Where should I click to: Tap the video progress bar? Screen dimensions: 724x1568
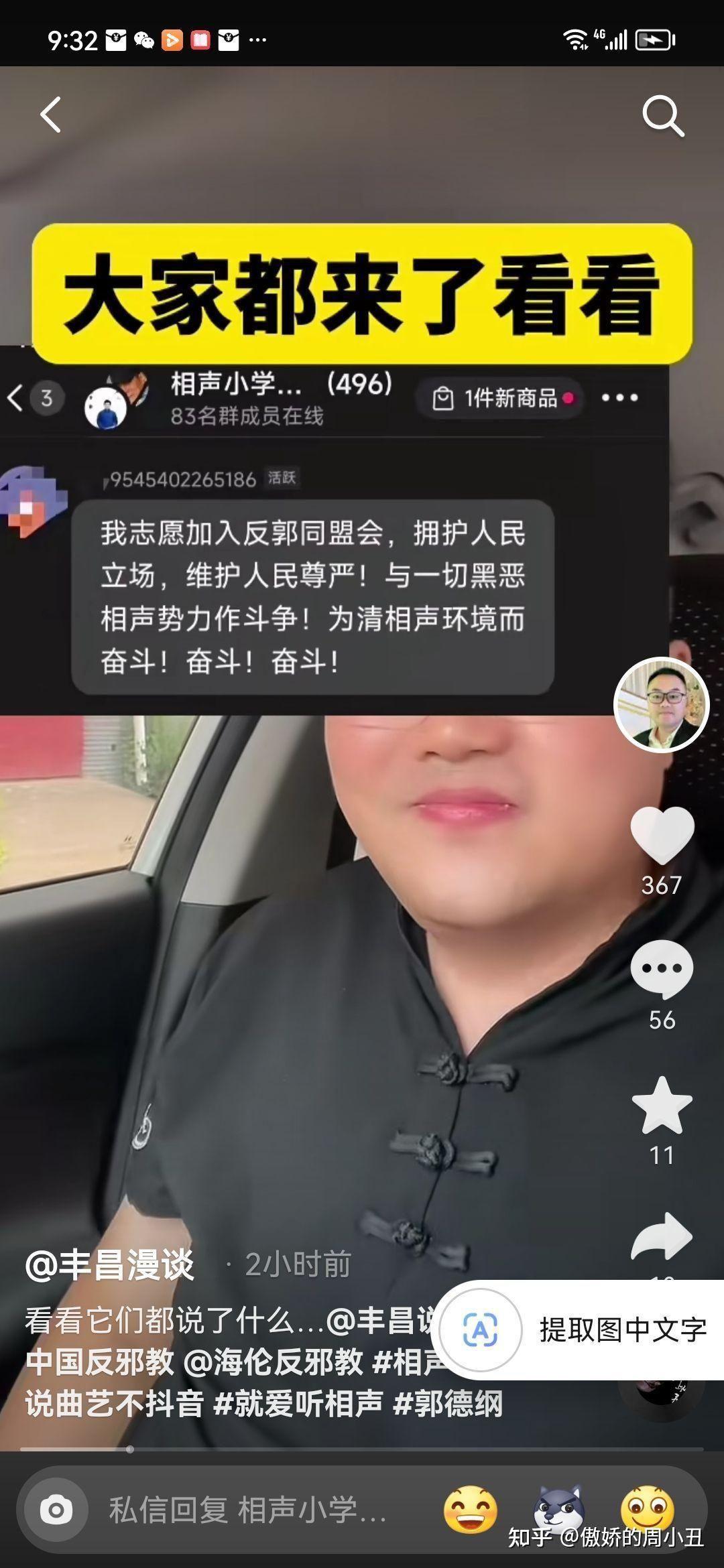coord(362,1449)
